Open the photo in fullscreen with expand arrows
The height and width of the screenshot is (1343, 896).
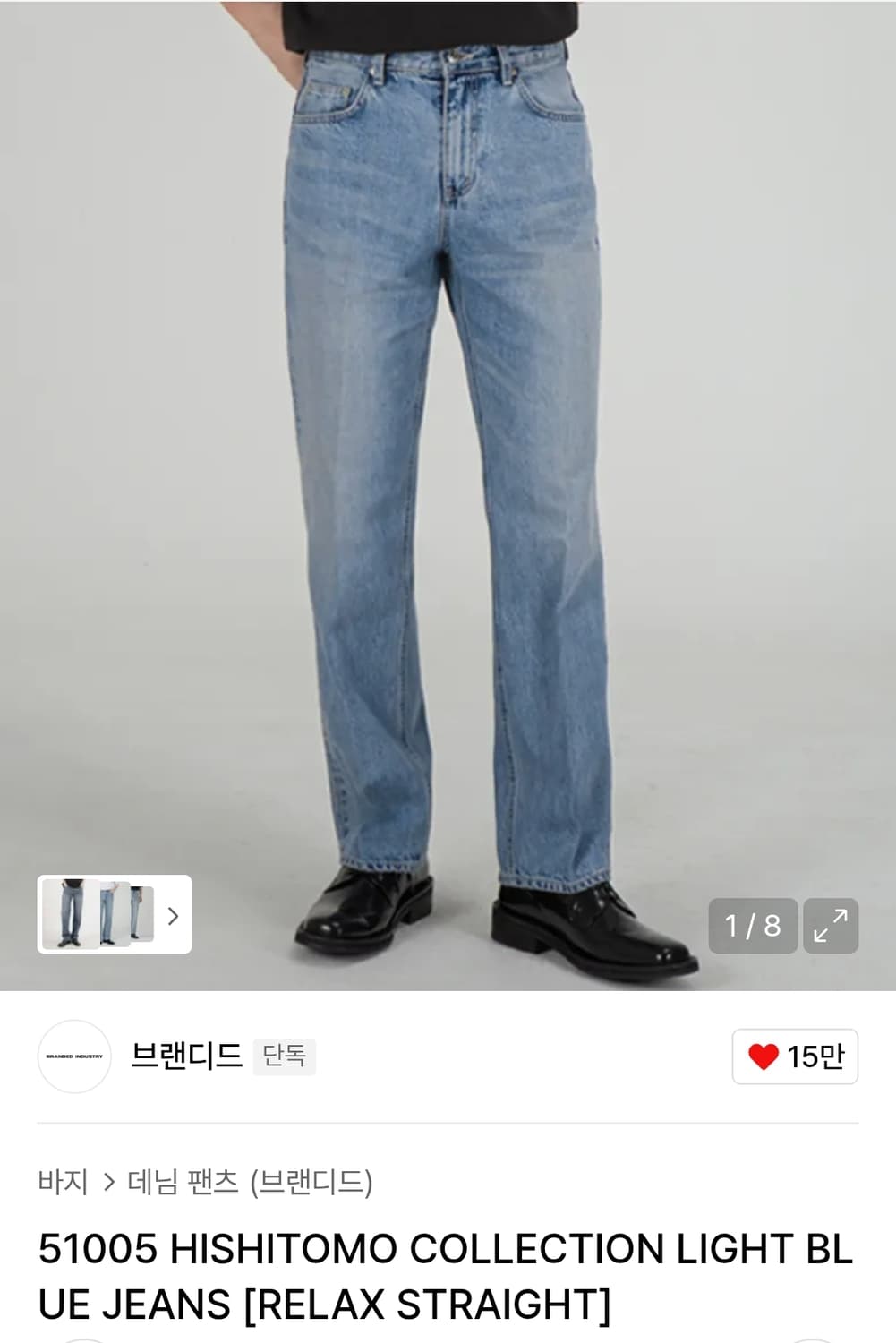[x=832, y=927]
